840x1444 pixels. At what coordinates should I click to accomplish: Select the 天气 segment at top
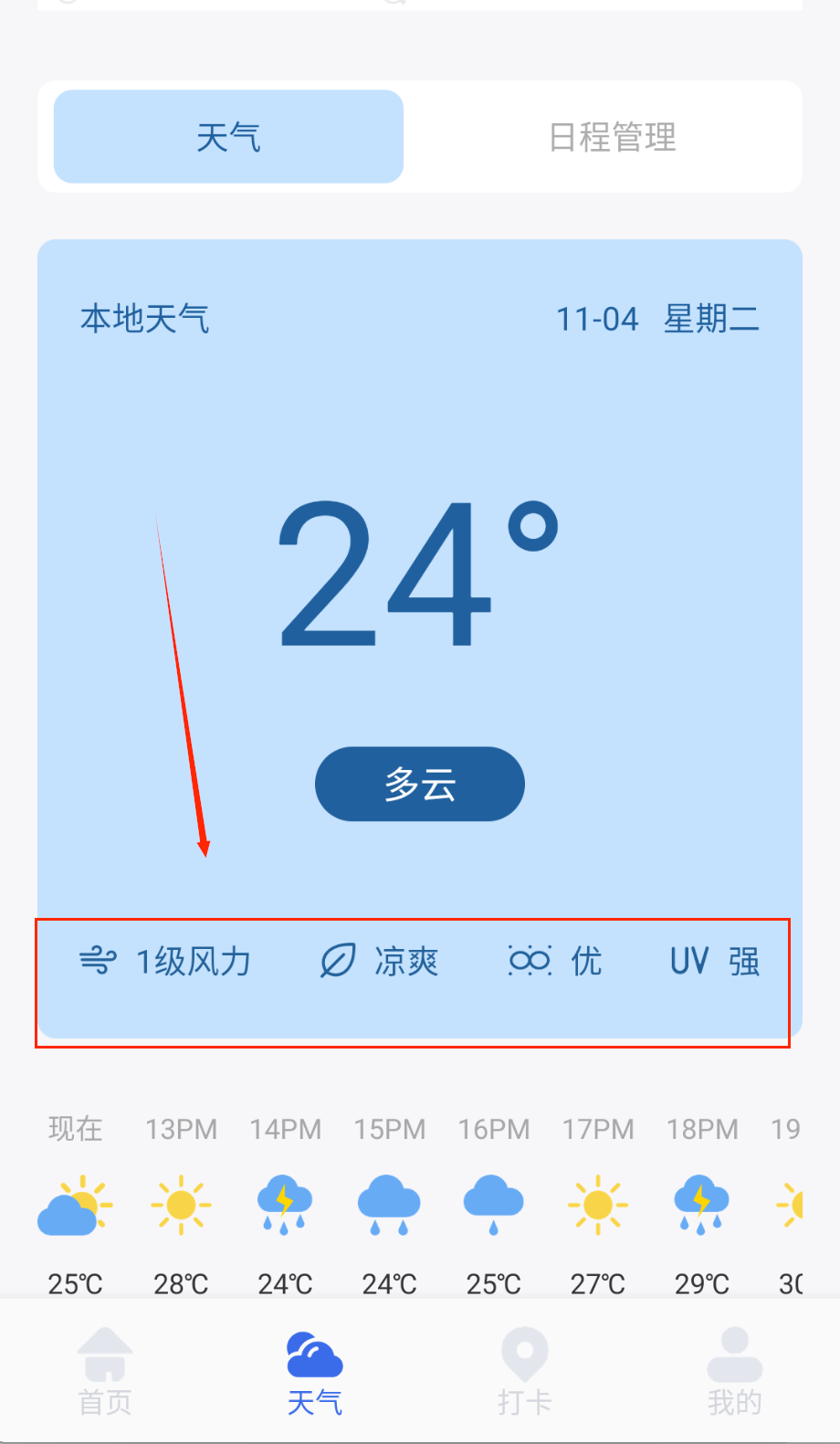(228, 137)
